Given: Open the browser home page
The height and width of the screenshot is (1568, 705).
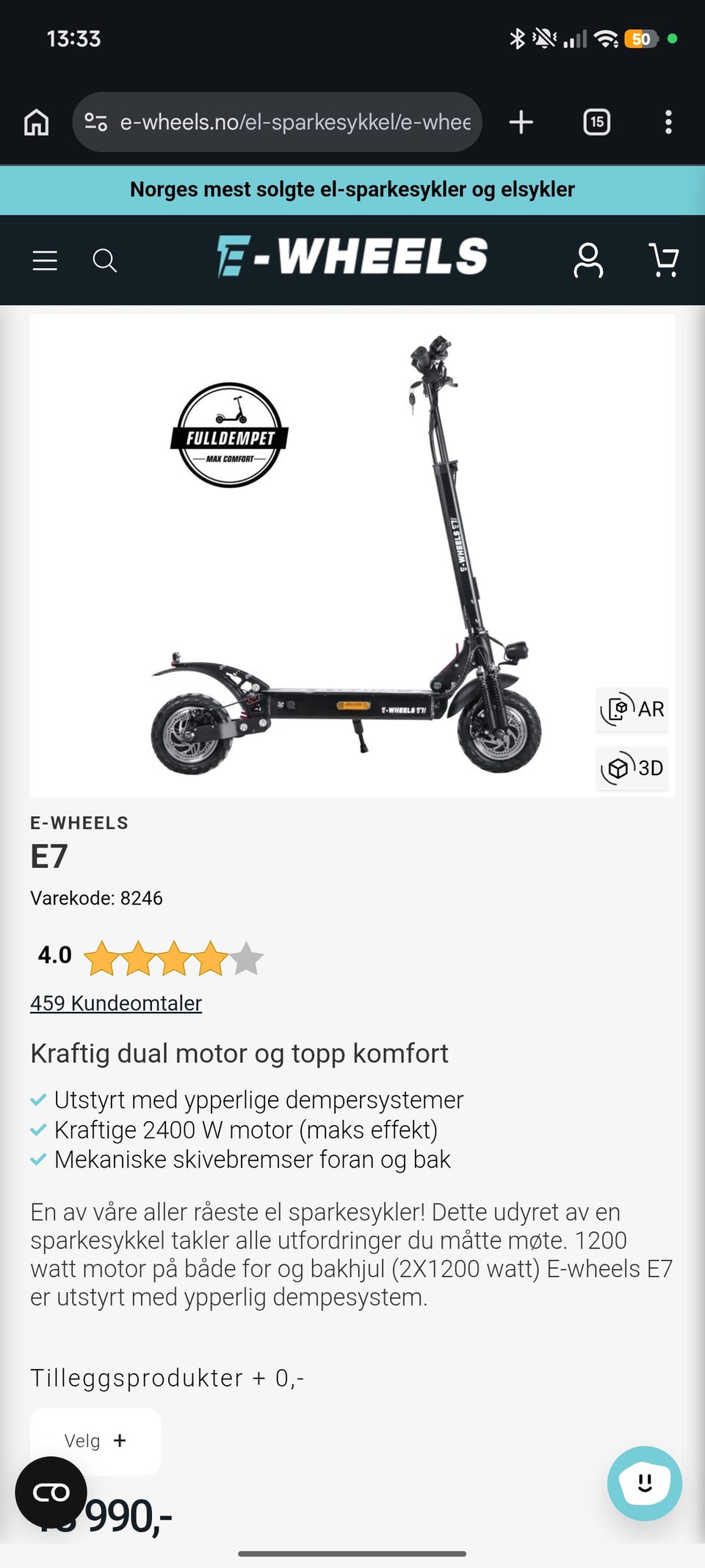Looking at the screenshot, I should click(x=37, y=122).
